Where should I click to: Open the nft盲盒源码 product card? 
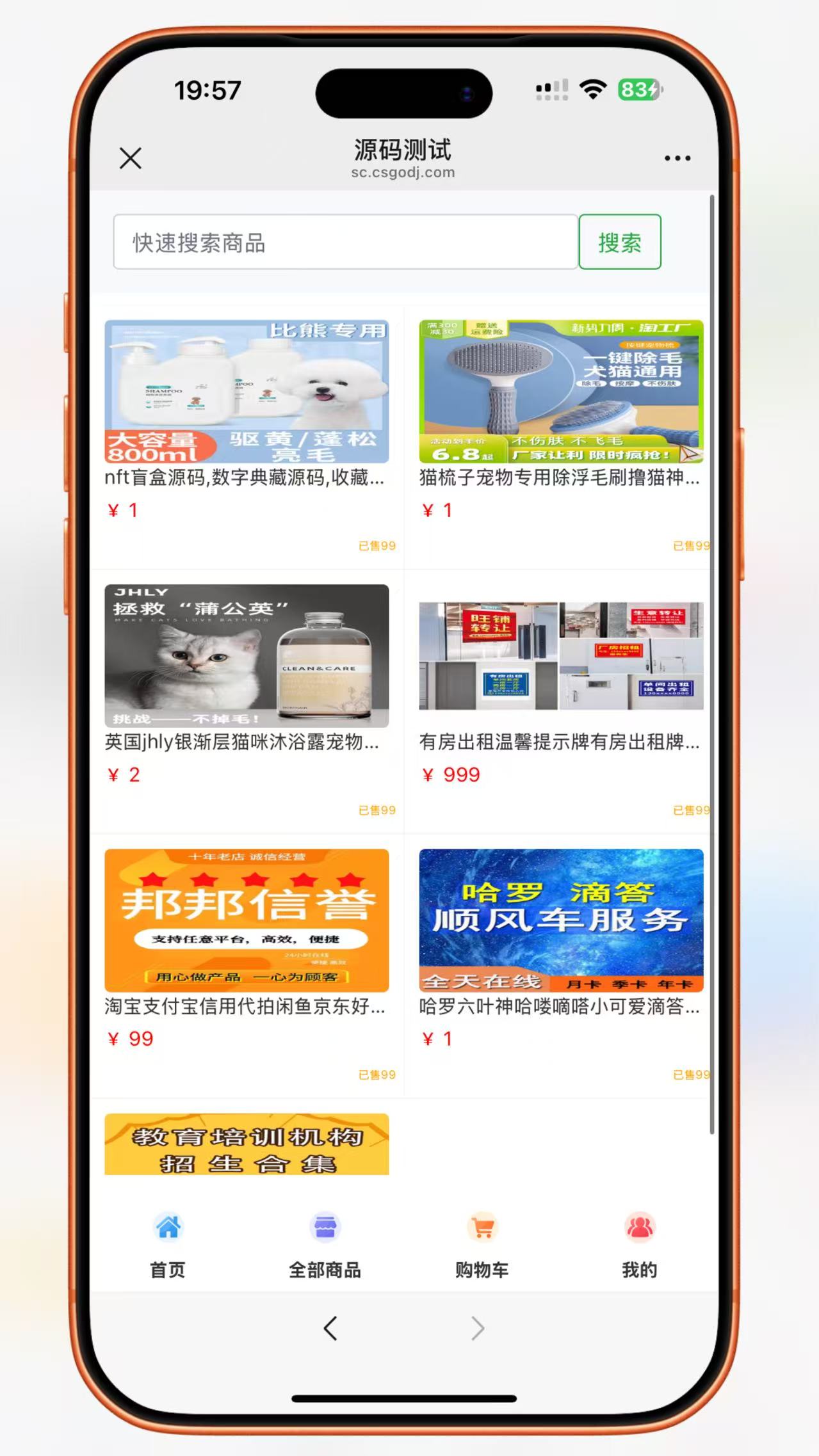tap(247, 392)
